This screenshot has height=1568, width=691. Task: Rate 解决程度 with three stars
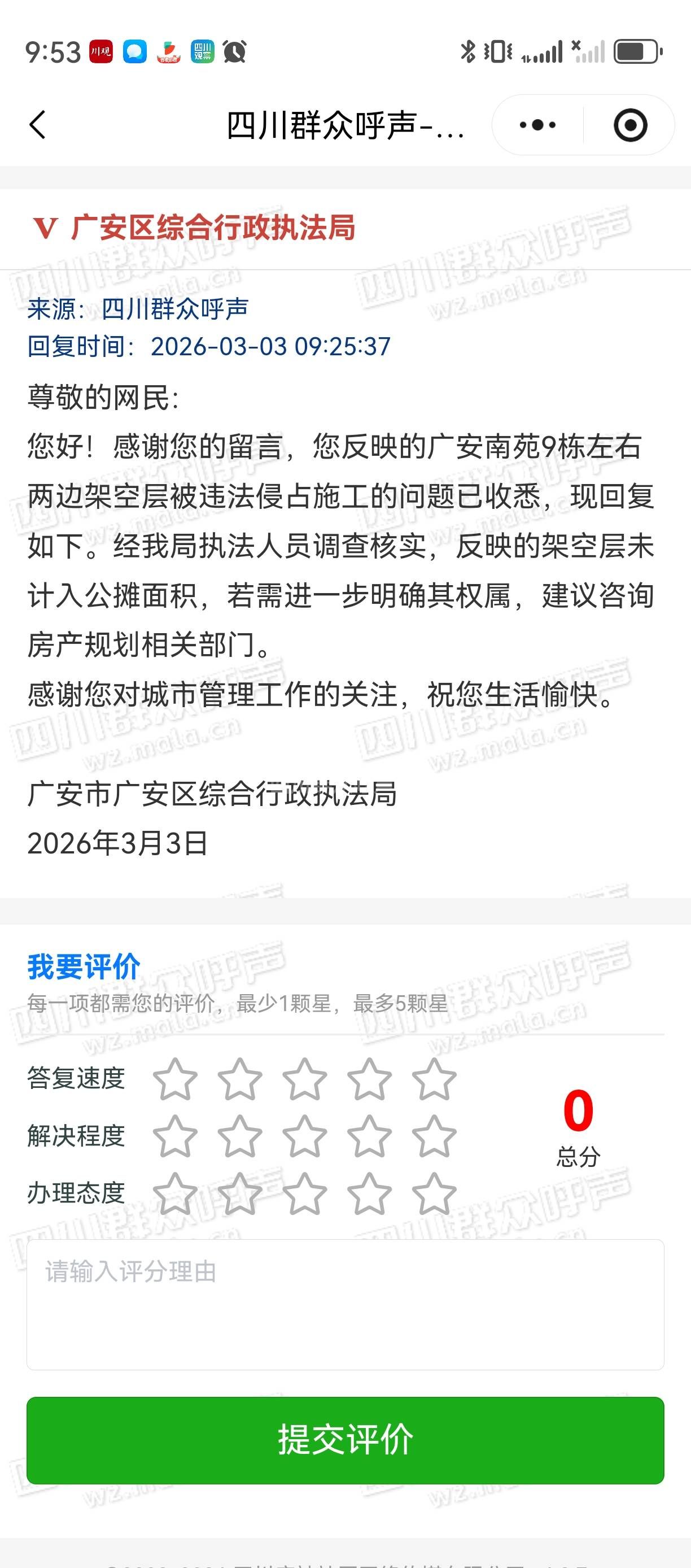pyautogui.click(x=304, y=1136)
